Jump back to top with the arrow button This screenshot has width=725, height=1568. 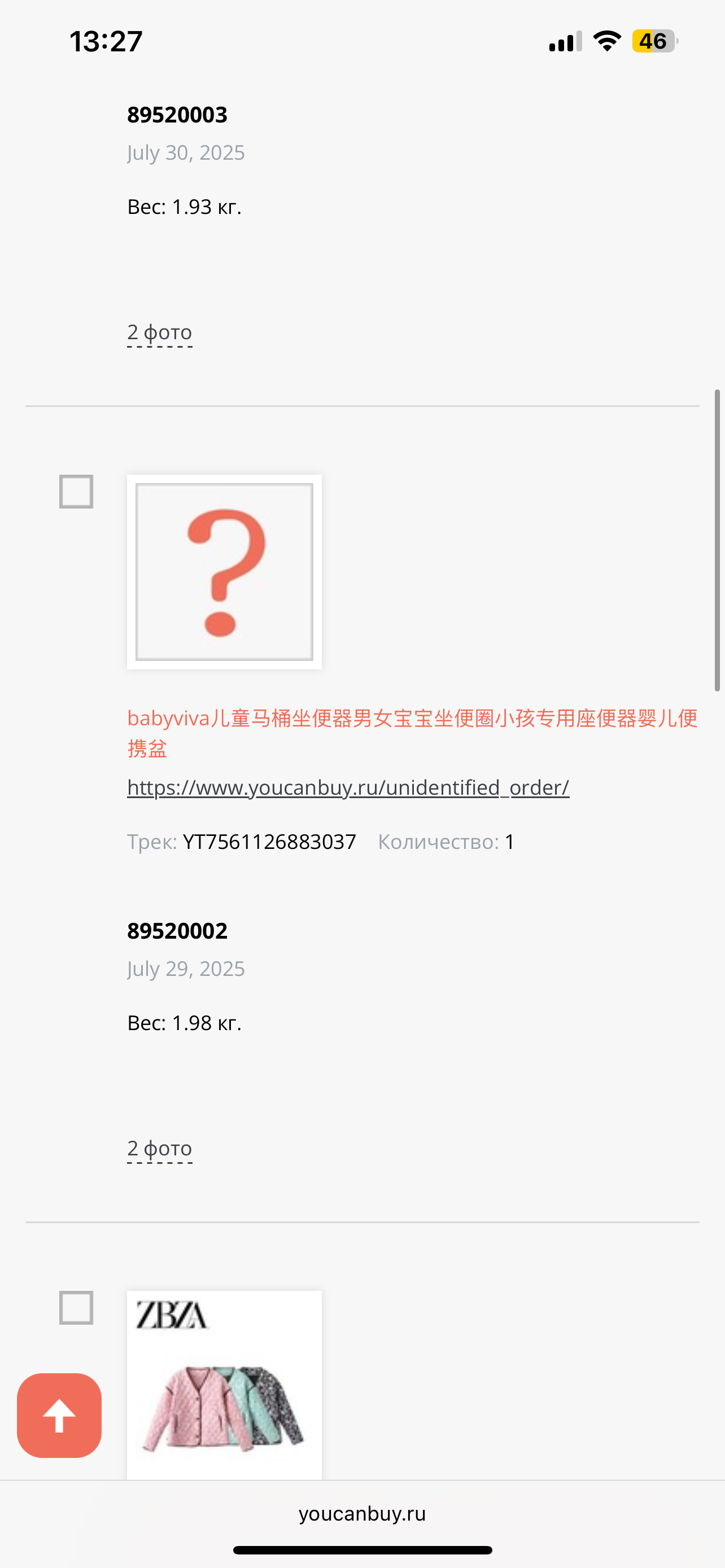coord(59,1415)
